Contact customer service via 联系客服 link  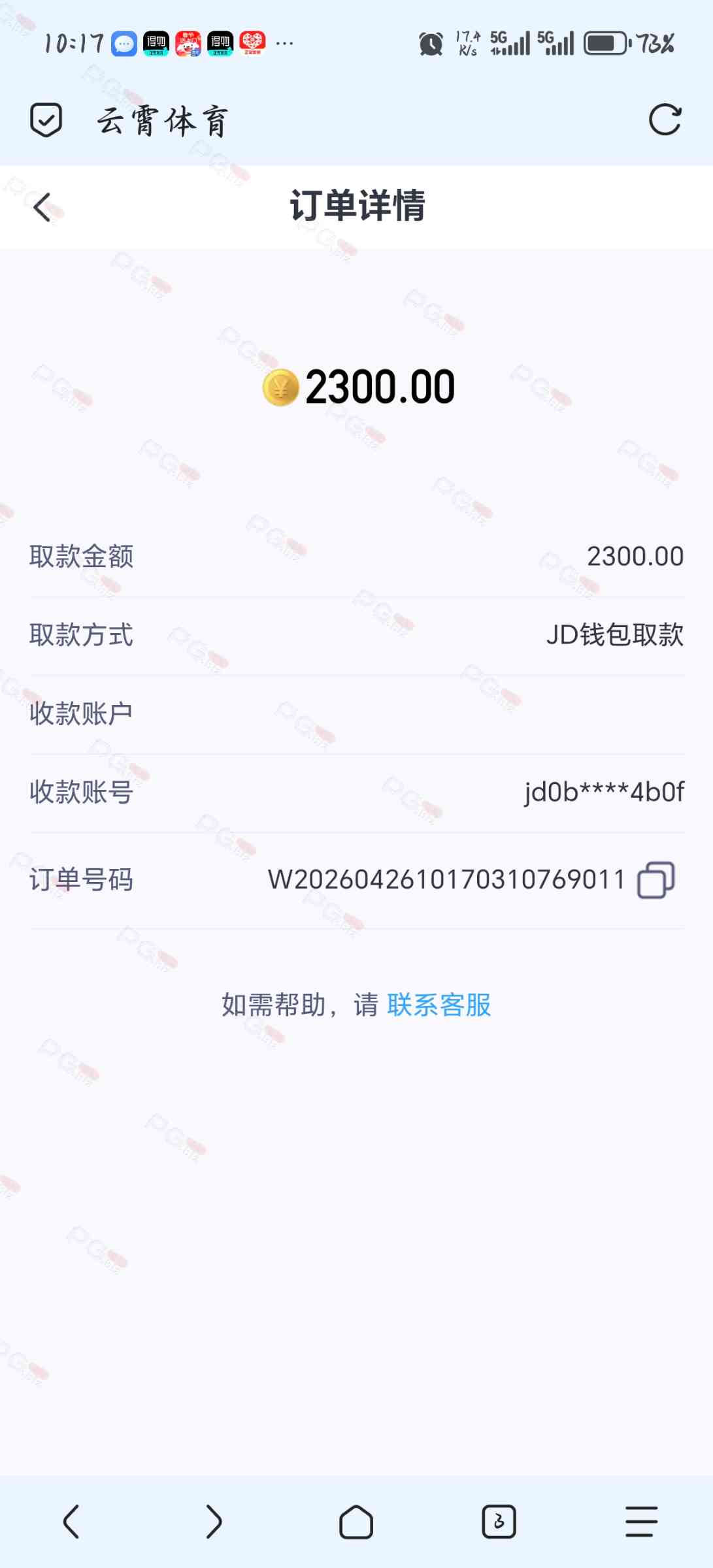(439, 1005)
